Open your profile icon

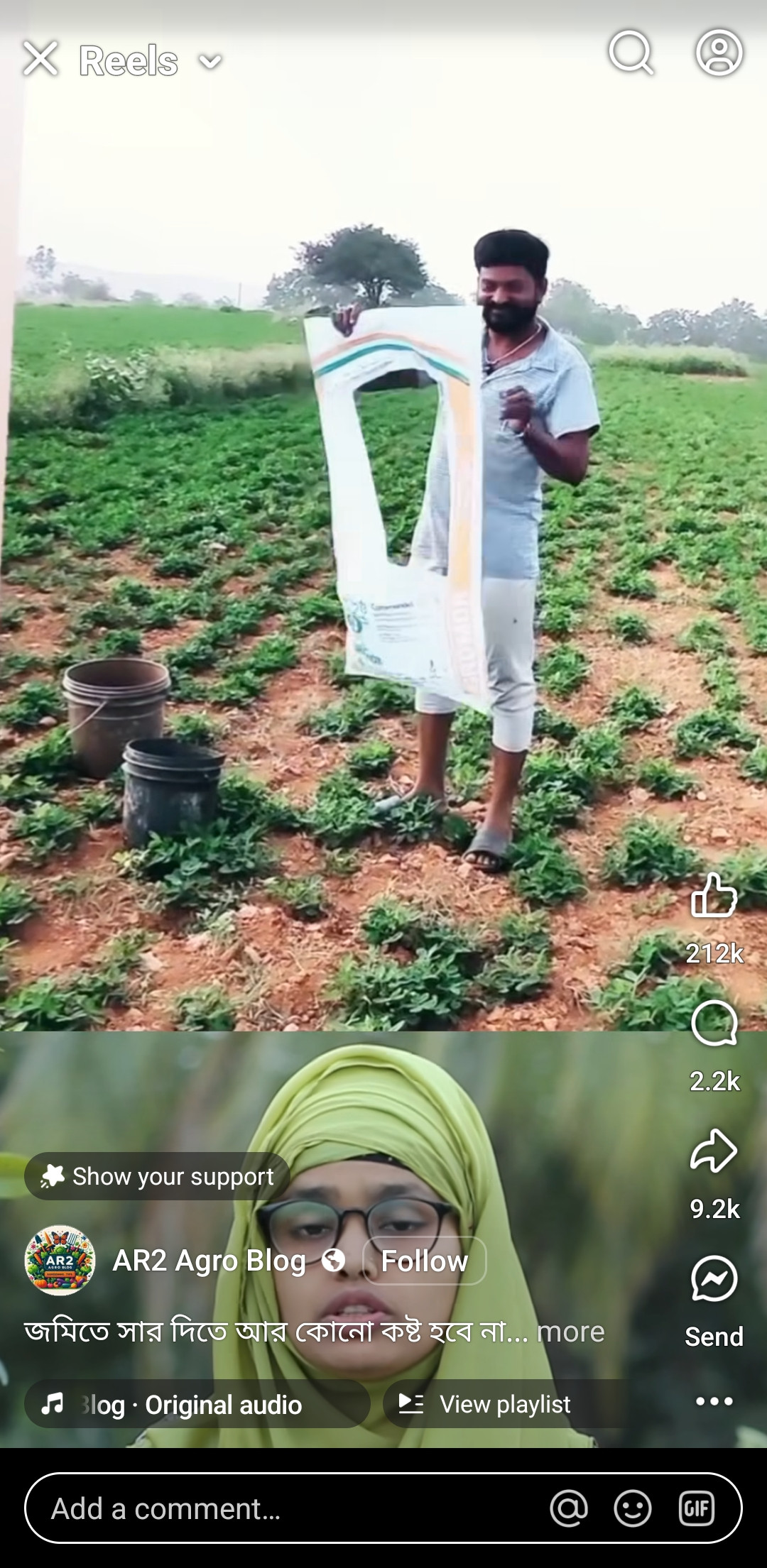[719, 53]
